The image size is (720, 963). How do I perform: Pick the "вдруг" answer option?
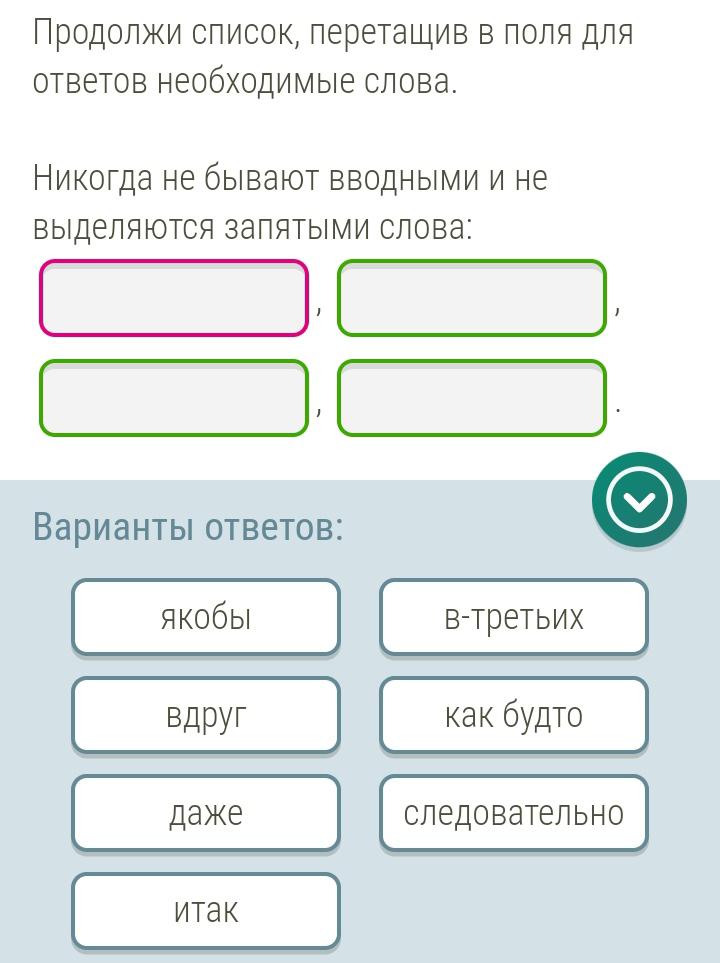pyautogui.click(x=206, y=715)
